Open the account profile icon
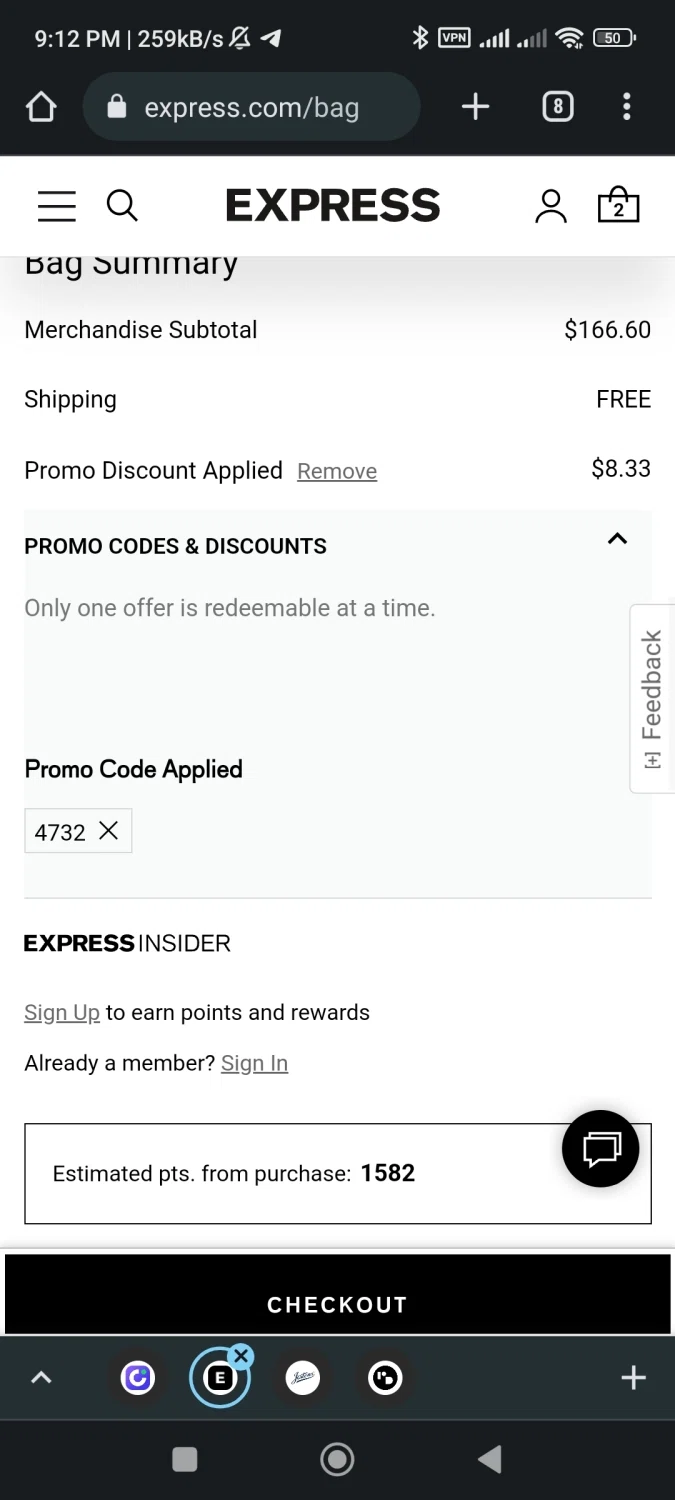This screenshot has width=675, height=1500. click(550, 206)
